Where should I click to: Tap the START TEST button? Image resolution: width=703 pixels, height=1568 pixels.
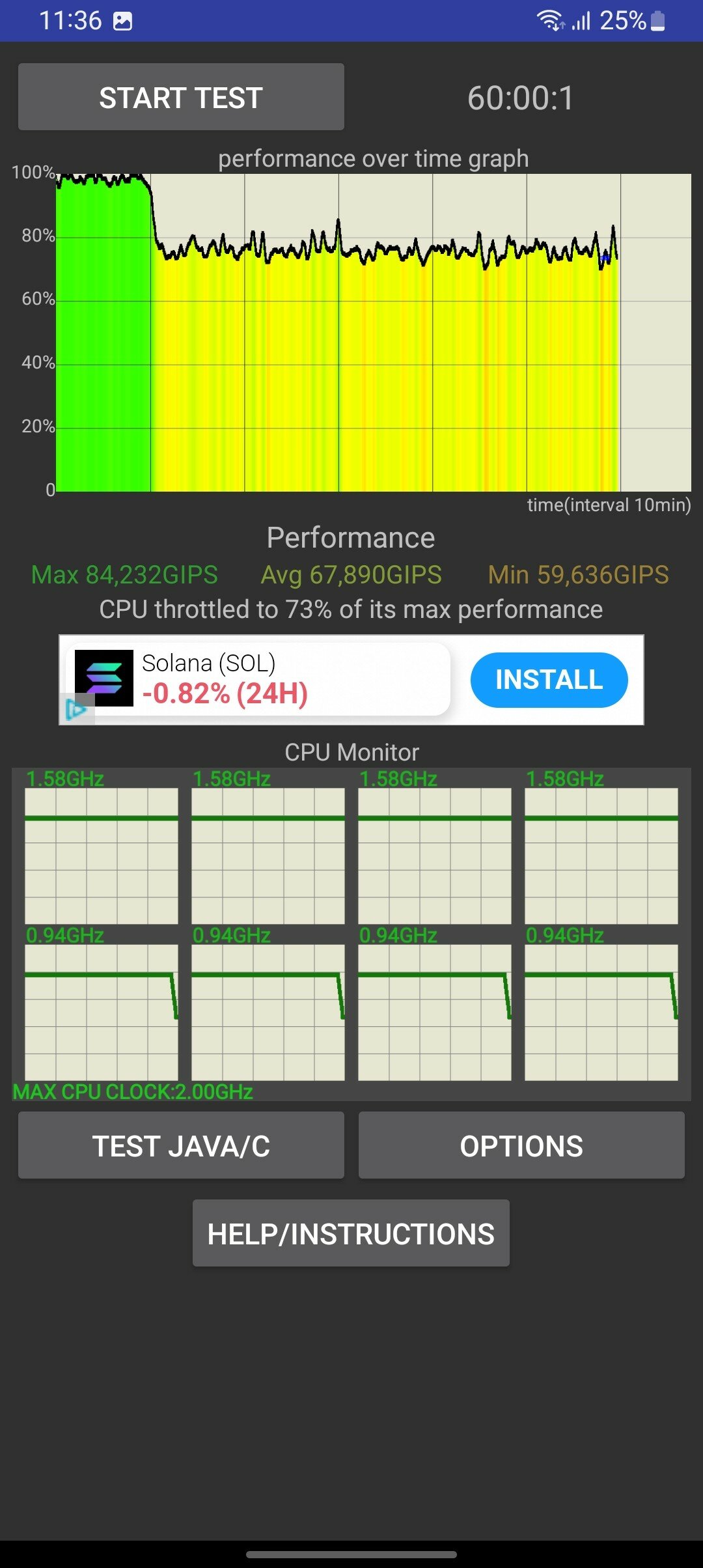tap(181, 97)
